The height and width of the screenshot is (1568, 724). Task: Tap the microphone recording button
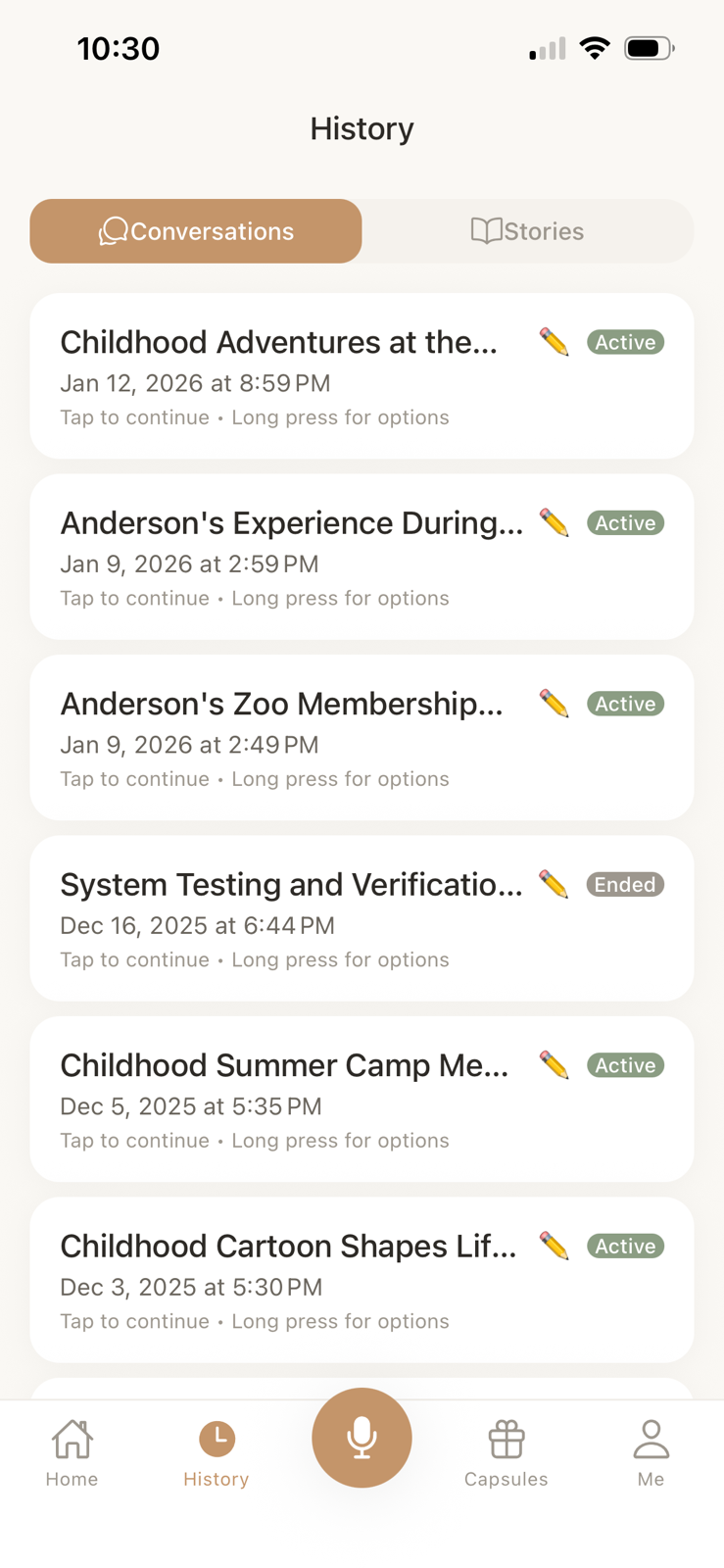(x=362, y=1437)
